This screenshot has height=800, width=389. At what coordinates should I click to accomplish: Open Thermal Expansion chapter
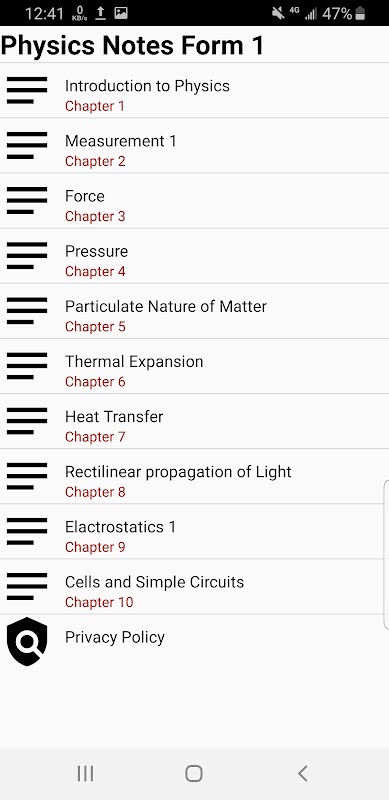click(x=194, y=366)
